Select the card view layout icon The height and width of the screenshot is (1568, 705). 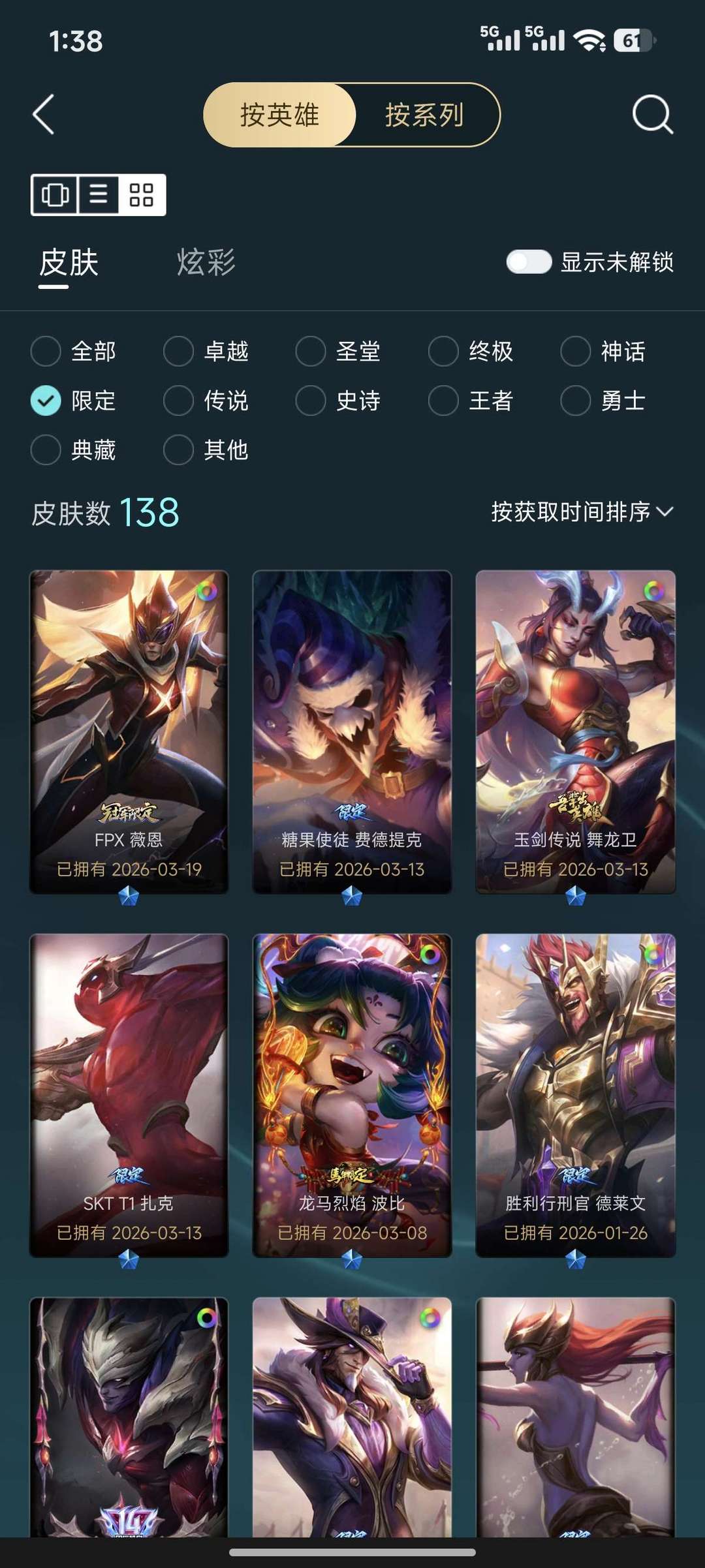(x=55, y=194)
